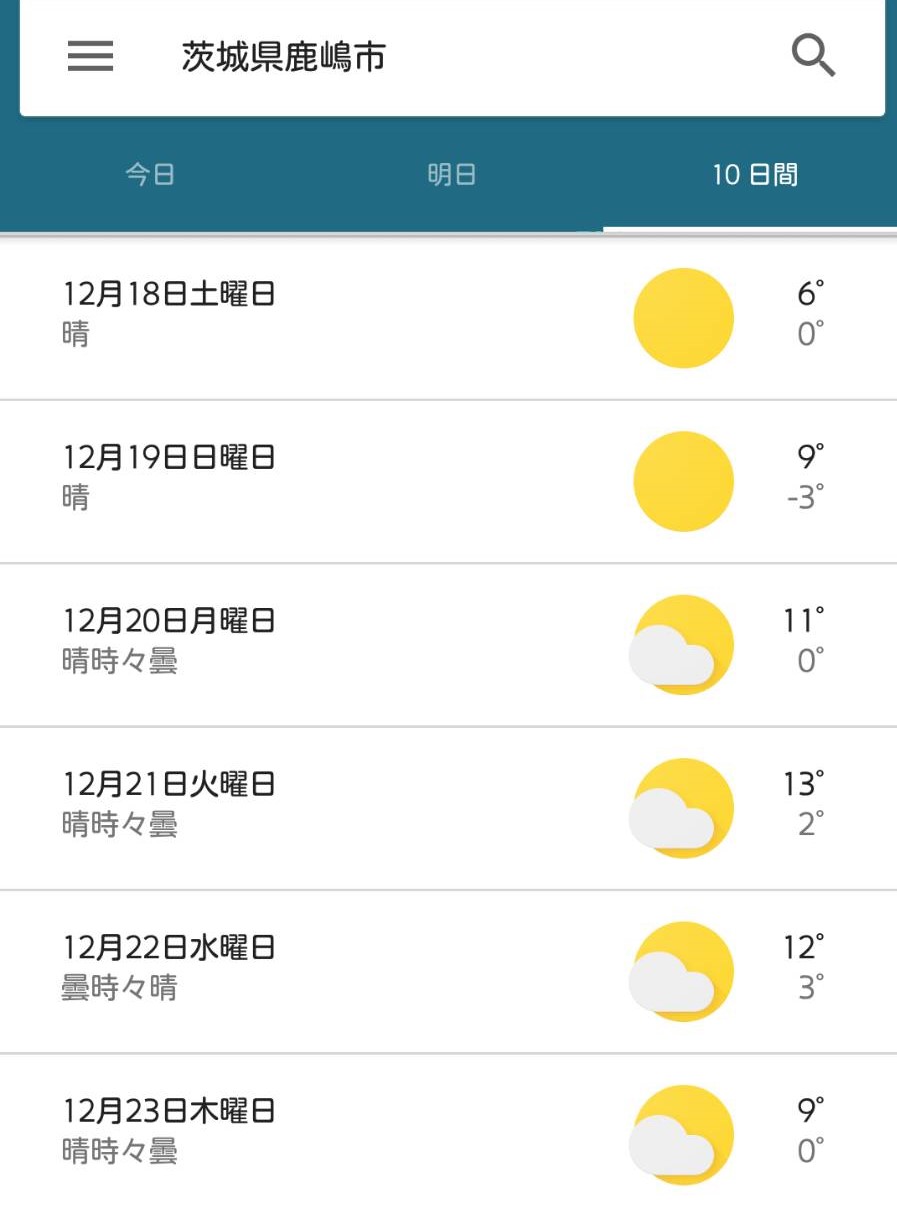Viewport: 897px width, 1211px height.
Task: Tap the search magnifier icon
Action: [813, 56]
